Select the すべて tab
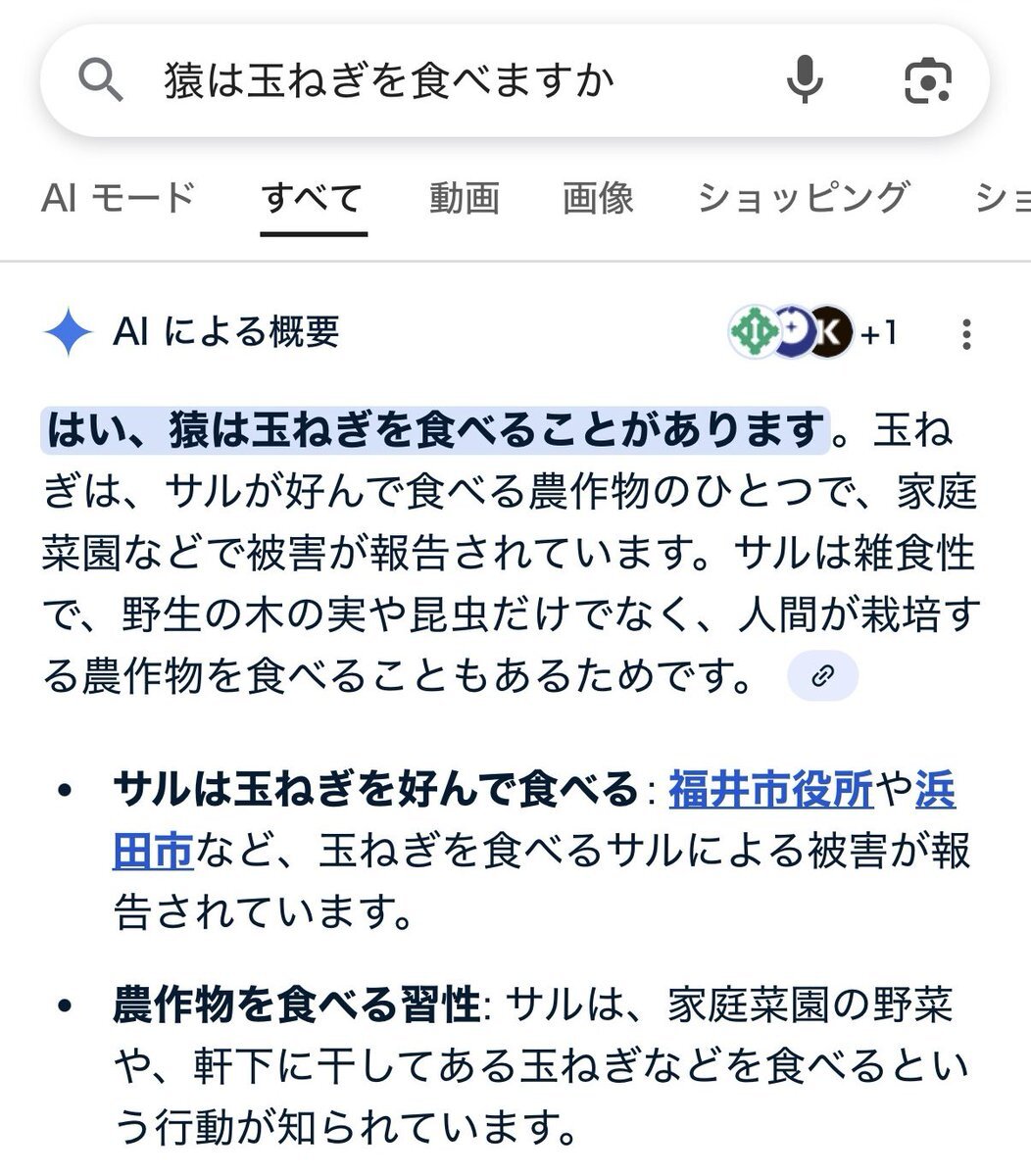1031x1176 pixels. point(313,198)
